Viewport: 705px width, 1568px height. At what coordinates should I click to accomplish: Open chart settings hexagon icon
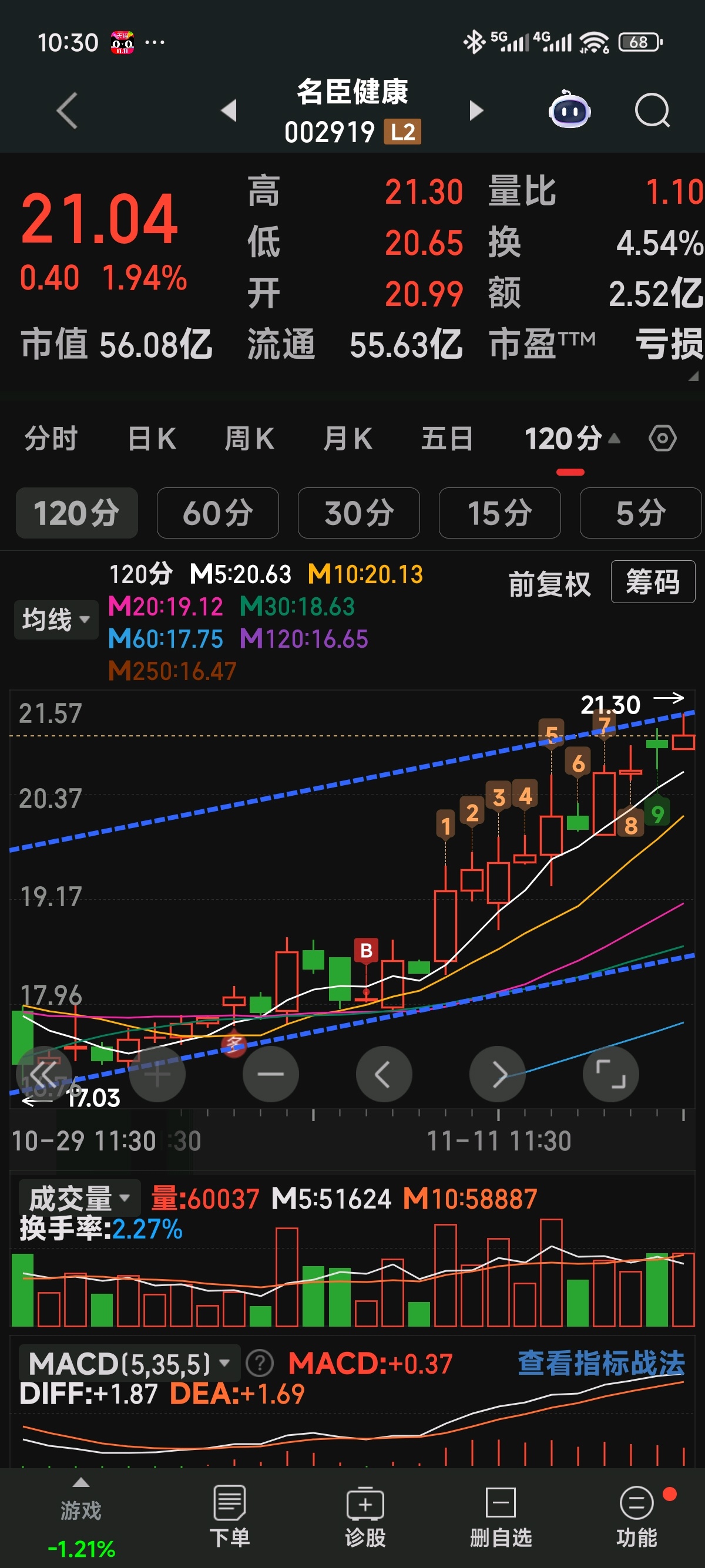662,439
